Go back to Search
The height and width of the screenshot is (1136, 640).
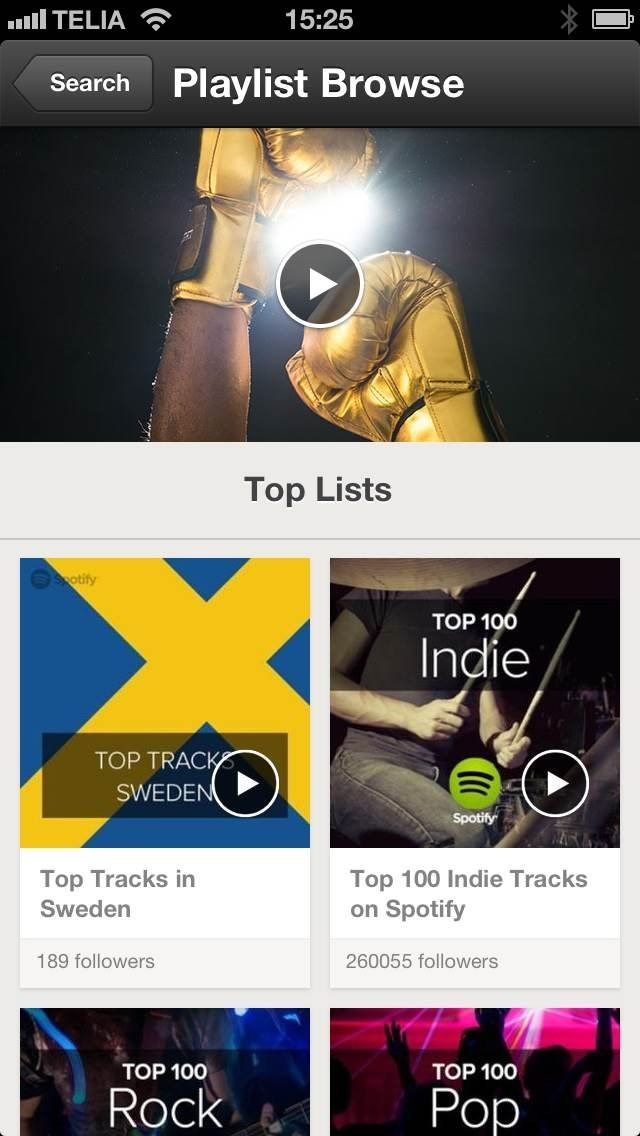tap(83, 83)
